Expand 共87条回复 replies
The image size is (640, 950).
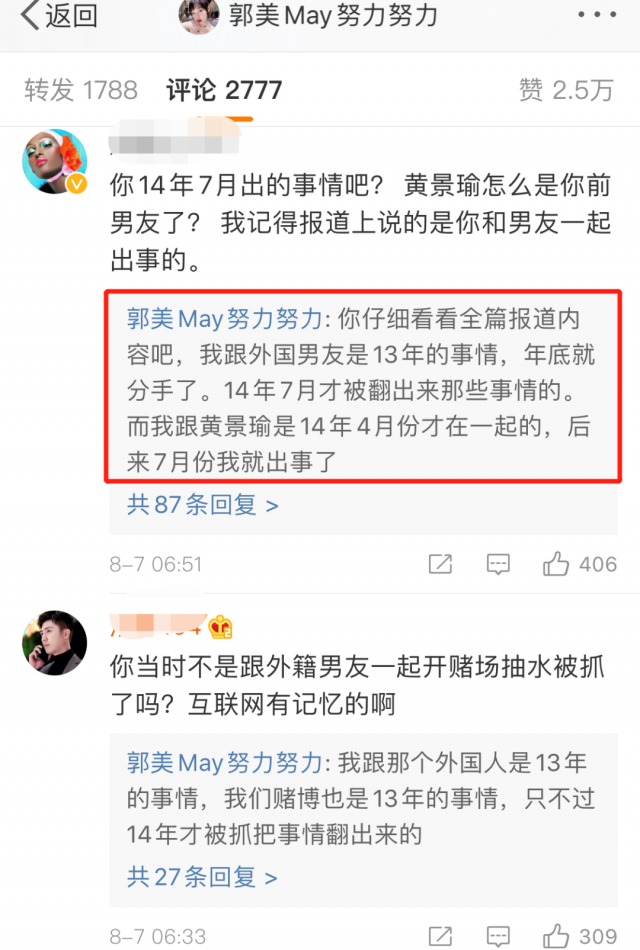[203, 505]
